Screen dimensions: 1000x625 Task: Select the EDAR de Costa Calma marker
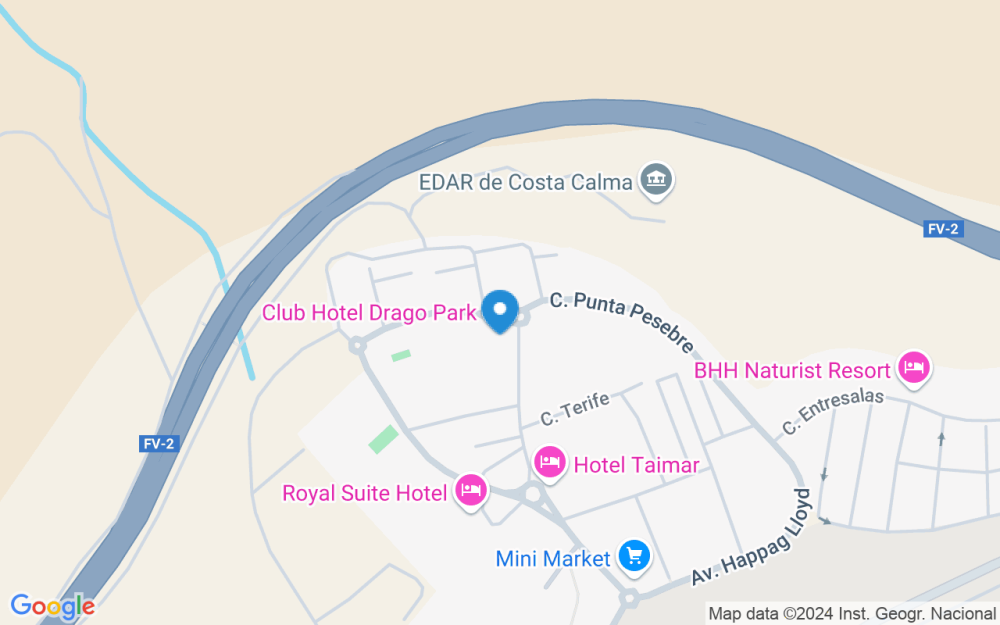[x=657, y=180]
